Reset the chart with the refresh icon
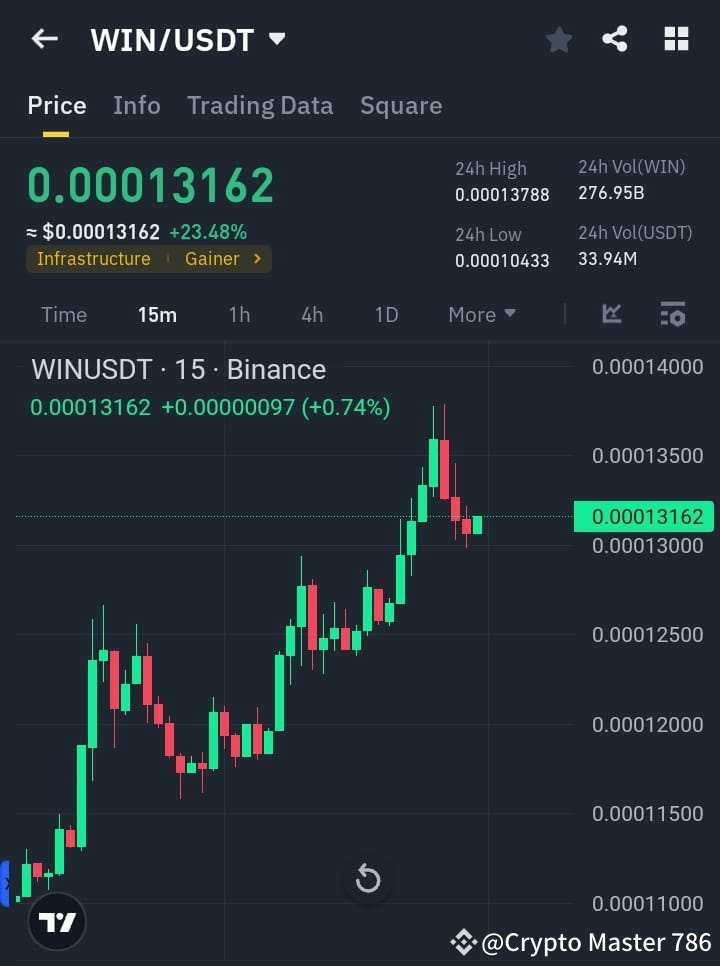Viewport: 720px width, 966px height. pyautogui.click(x=368, y=878)
